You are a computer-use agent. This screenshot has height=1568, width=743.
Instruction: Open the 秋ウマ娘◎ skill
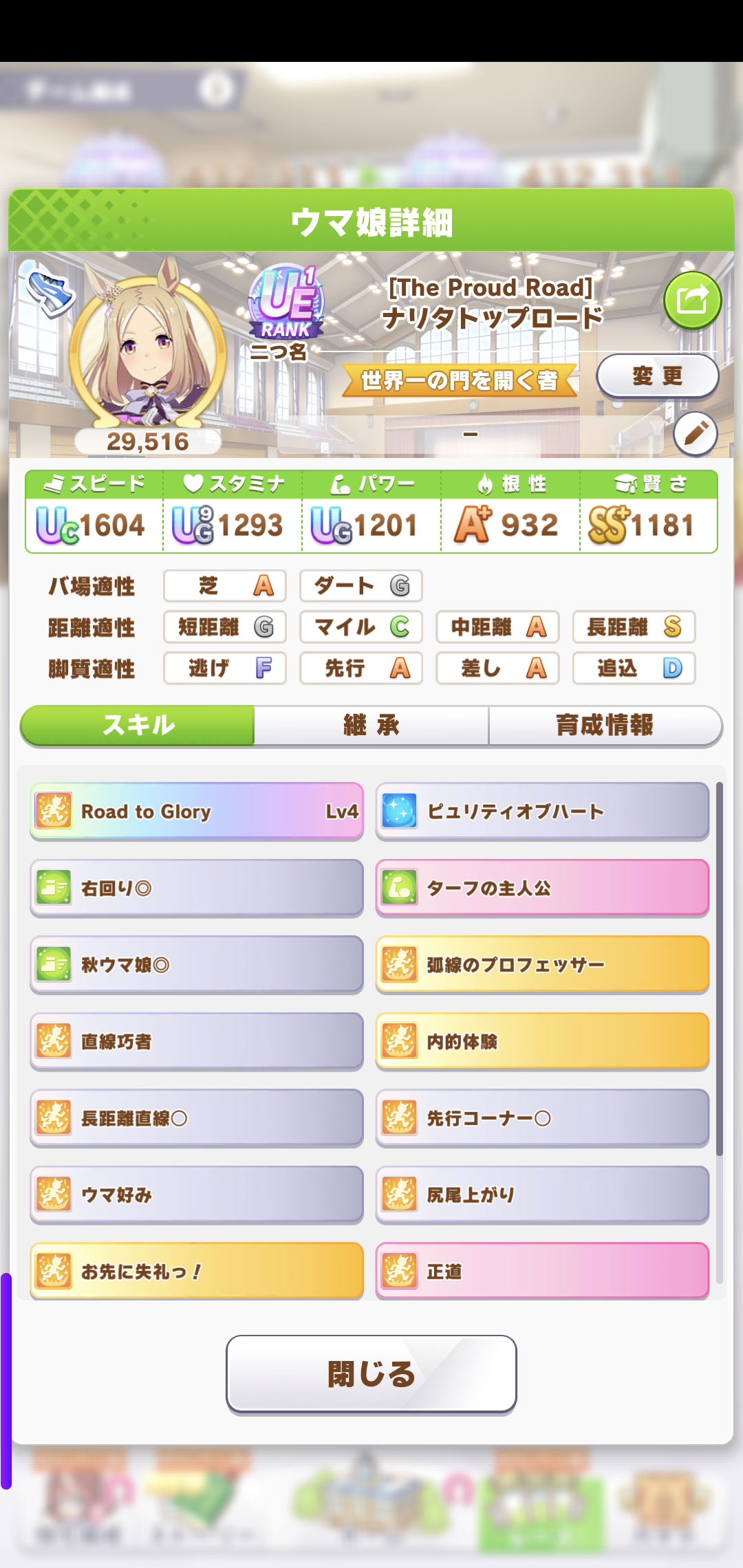(197, 965)
